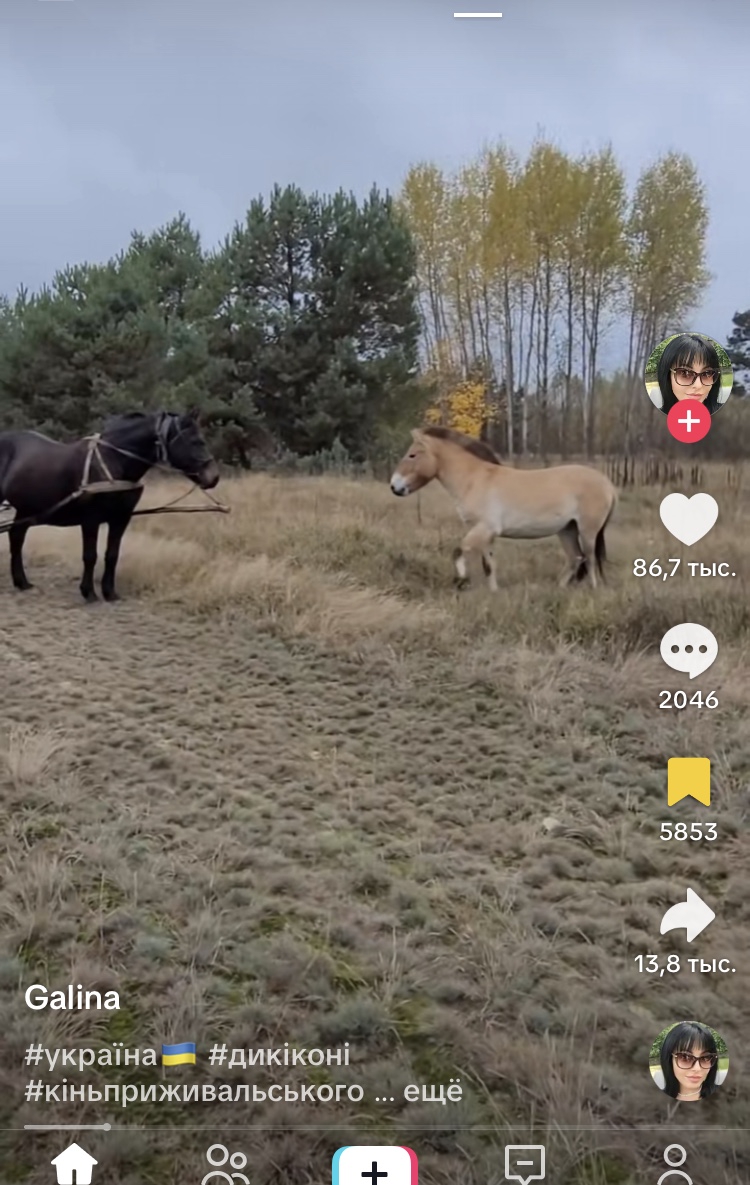Switch to the Profile tab
This screenshot has width=750, height=1185.
pyautogui.click(x=676, y=1165)
